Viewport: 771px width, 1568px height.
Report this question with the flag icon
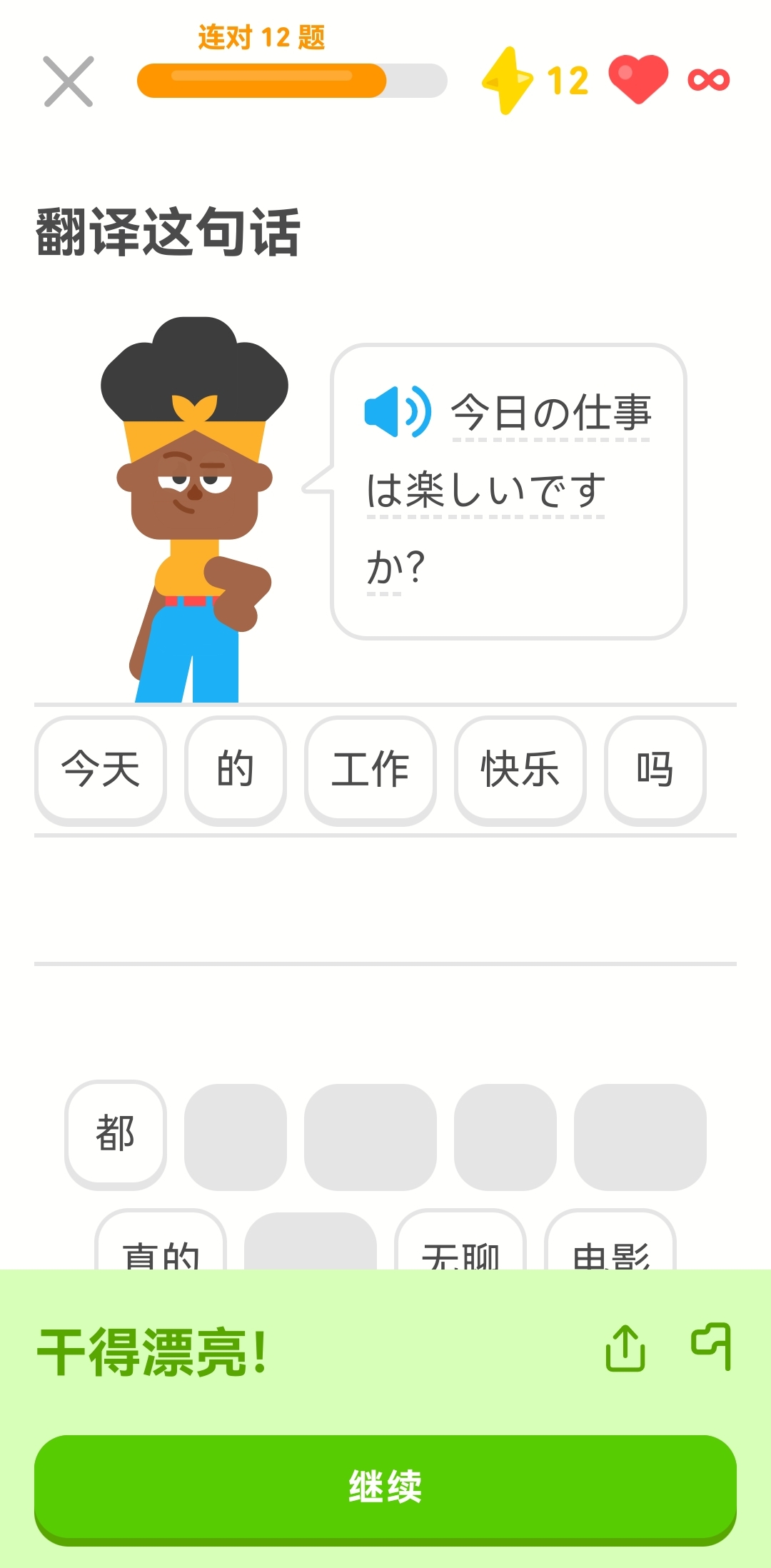712,1347
